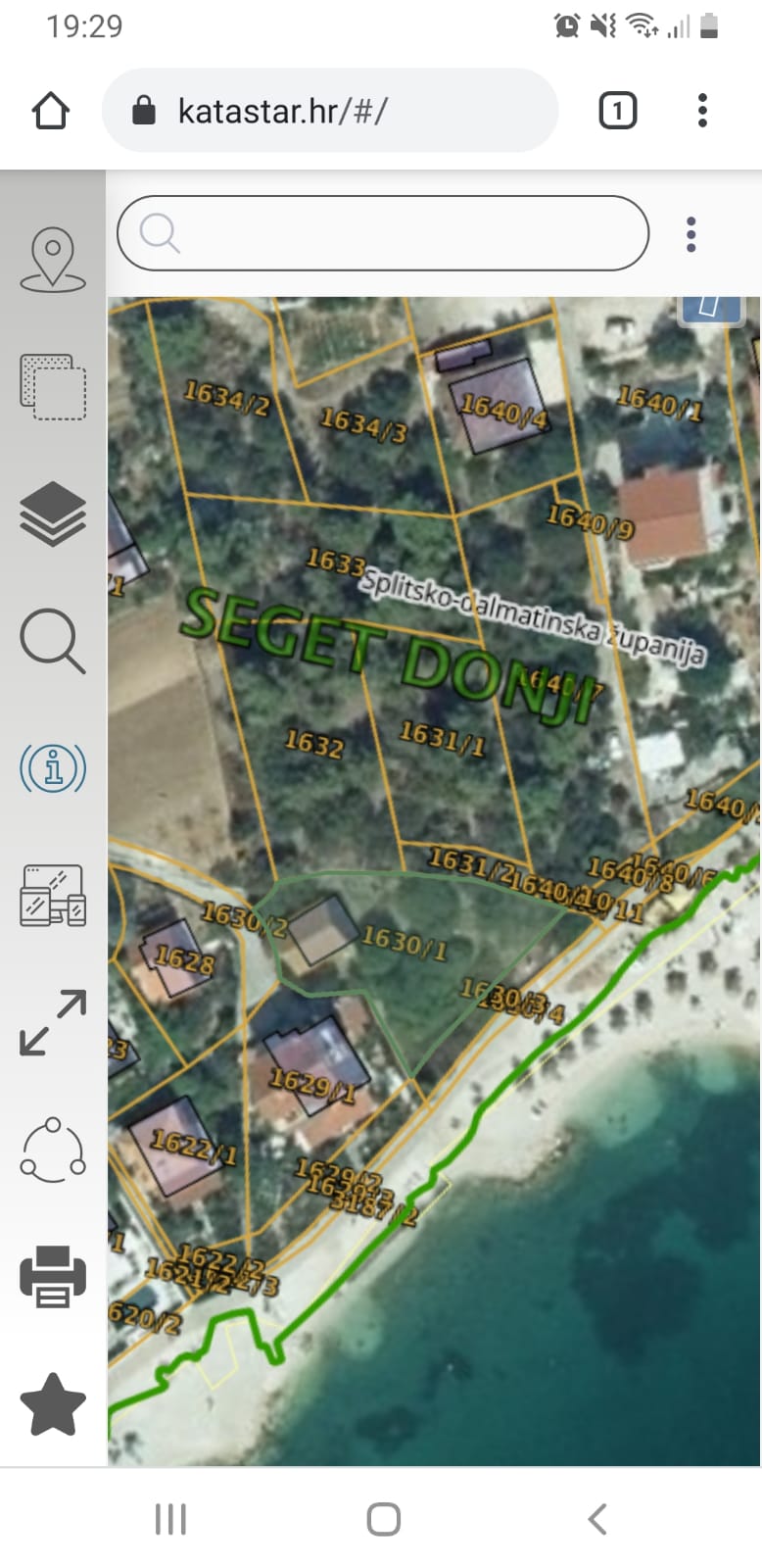This screenshot has width=762, height=1568.
Task: Open the browser tab switcher
Action: coord(617,111)
